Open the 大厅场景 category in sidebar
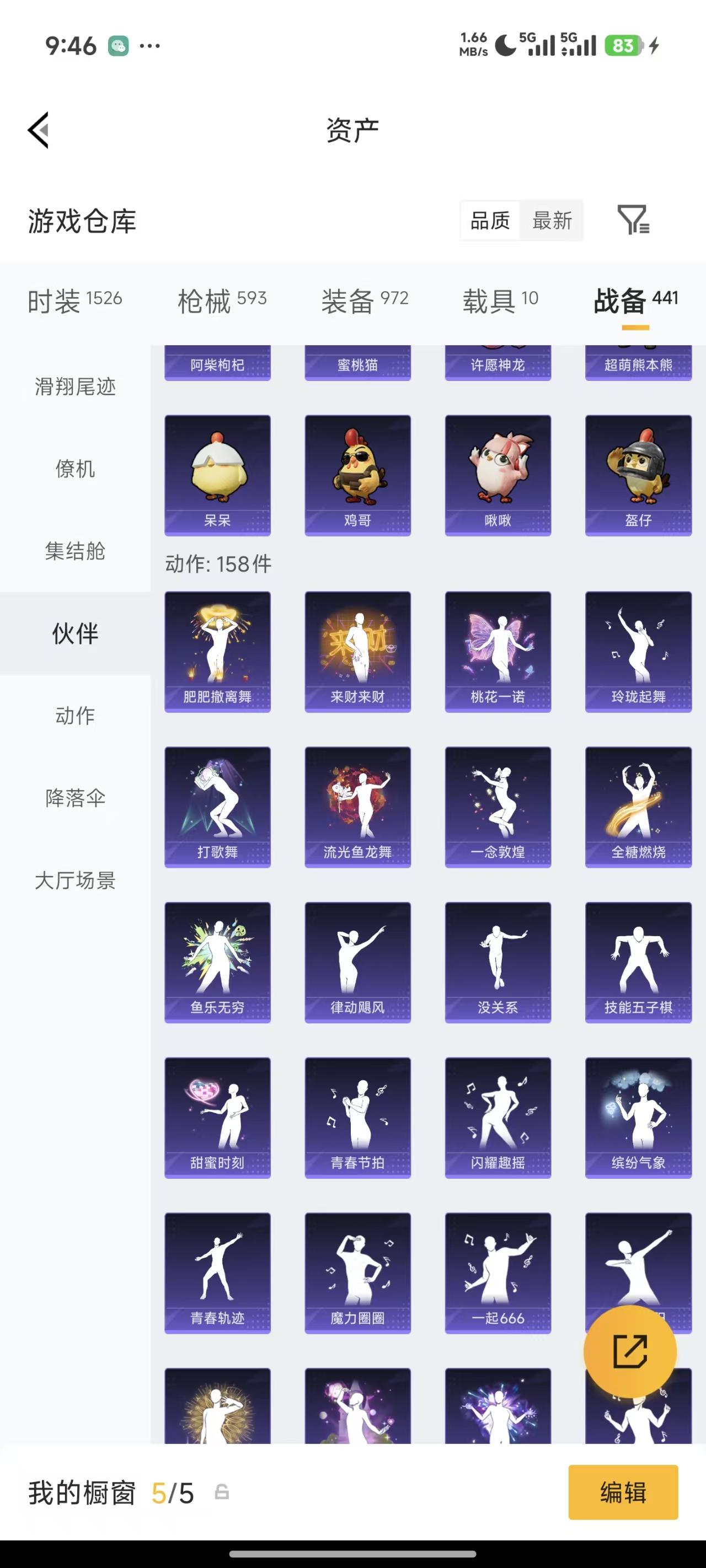This screenshot has width=706, height=1568. click(75, 880)
